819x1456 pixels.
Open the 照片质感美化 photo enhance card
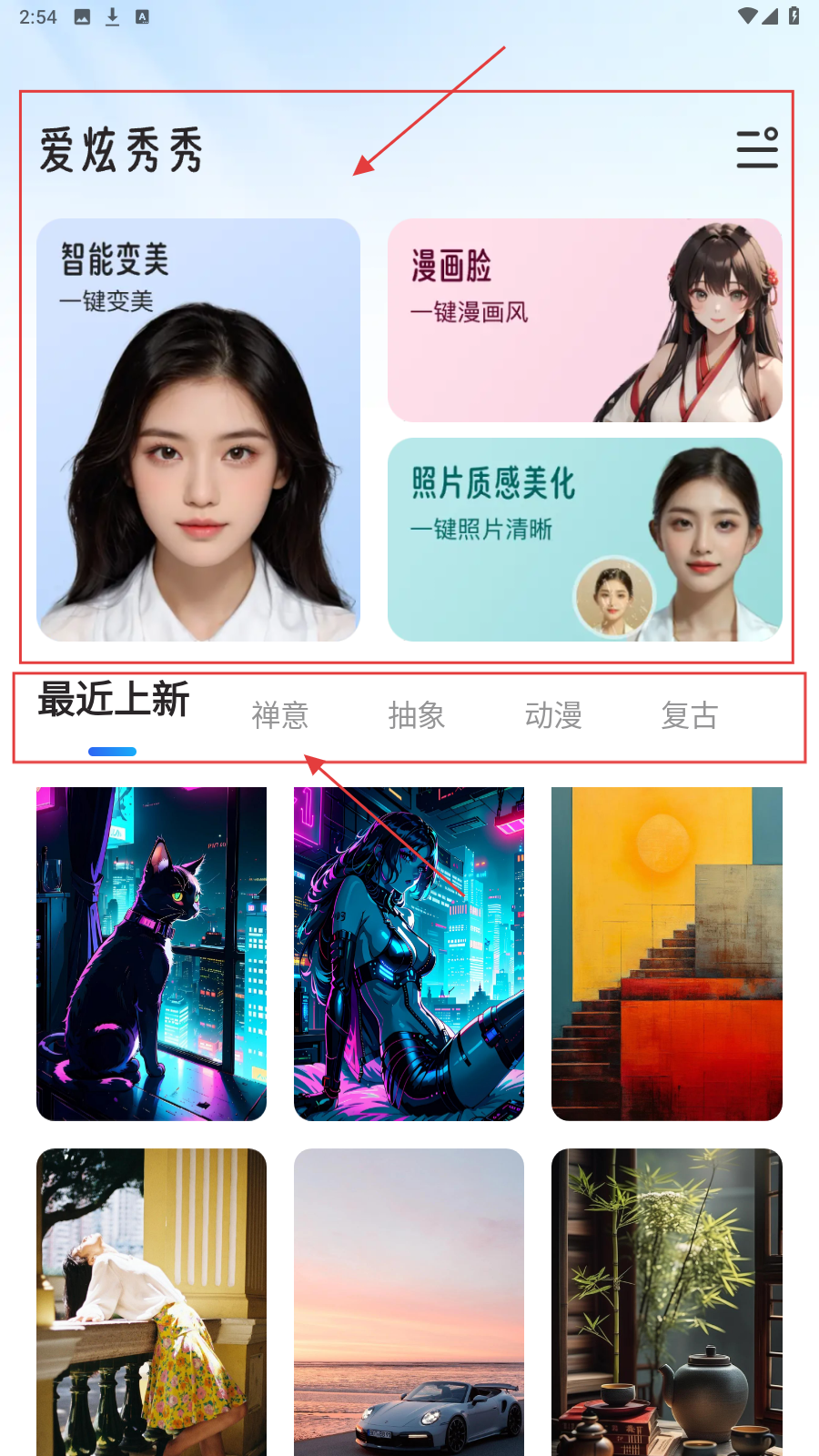coord(584,540)
